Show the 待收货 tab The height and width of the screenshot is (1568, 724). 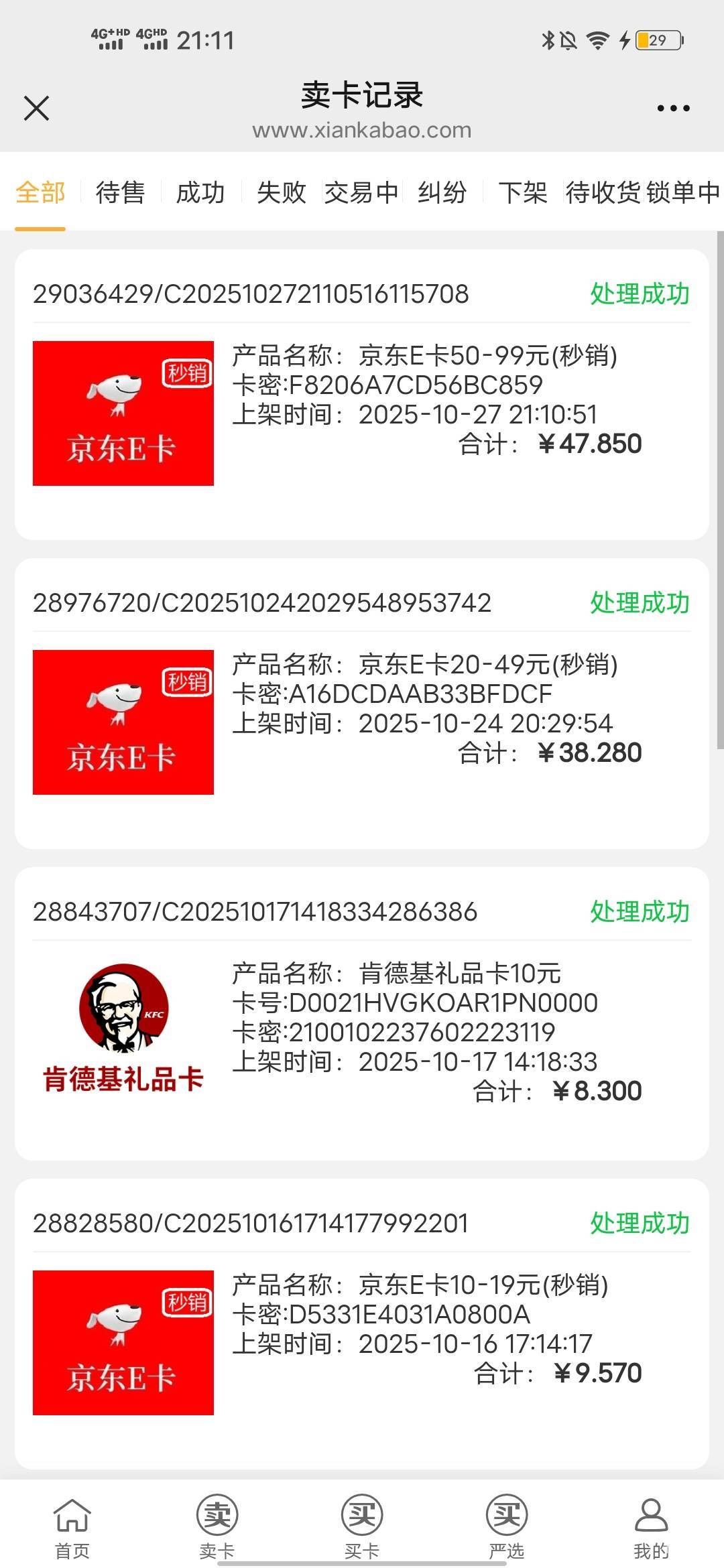[603, 193]
